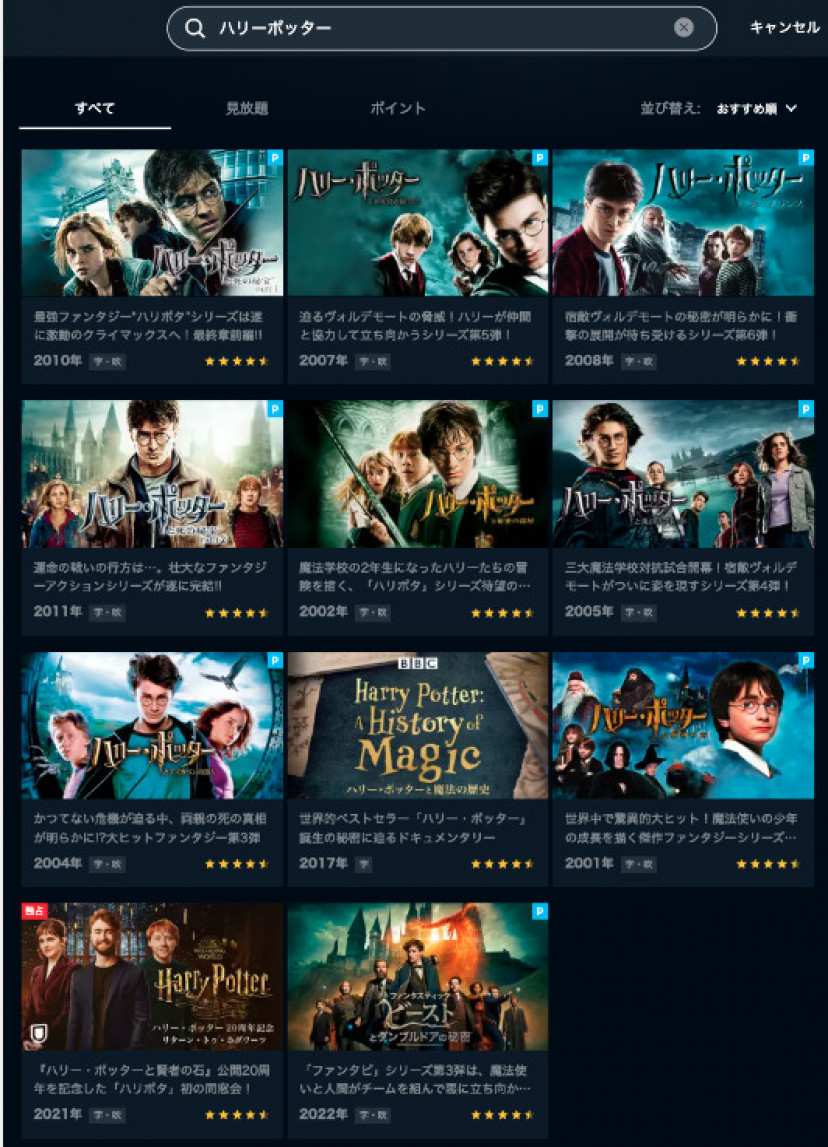The height and width of the screenshot is (1147, 828).
Task: Clear the search text with the X icon
Action: coord(684,28)
